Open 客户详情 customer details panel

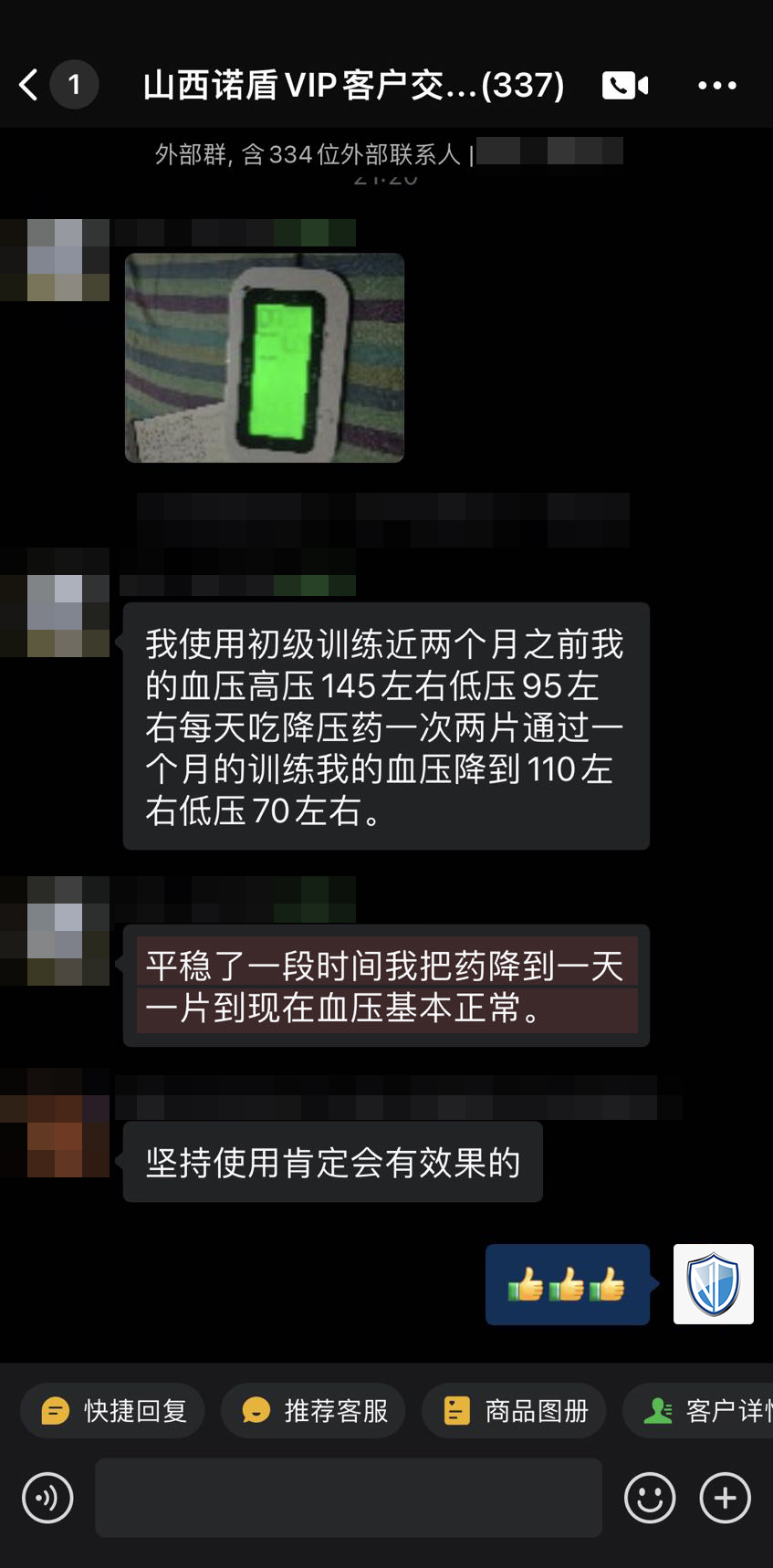[703, 1410]
